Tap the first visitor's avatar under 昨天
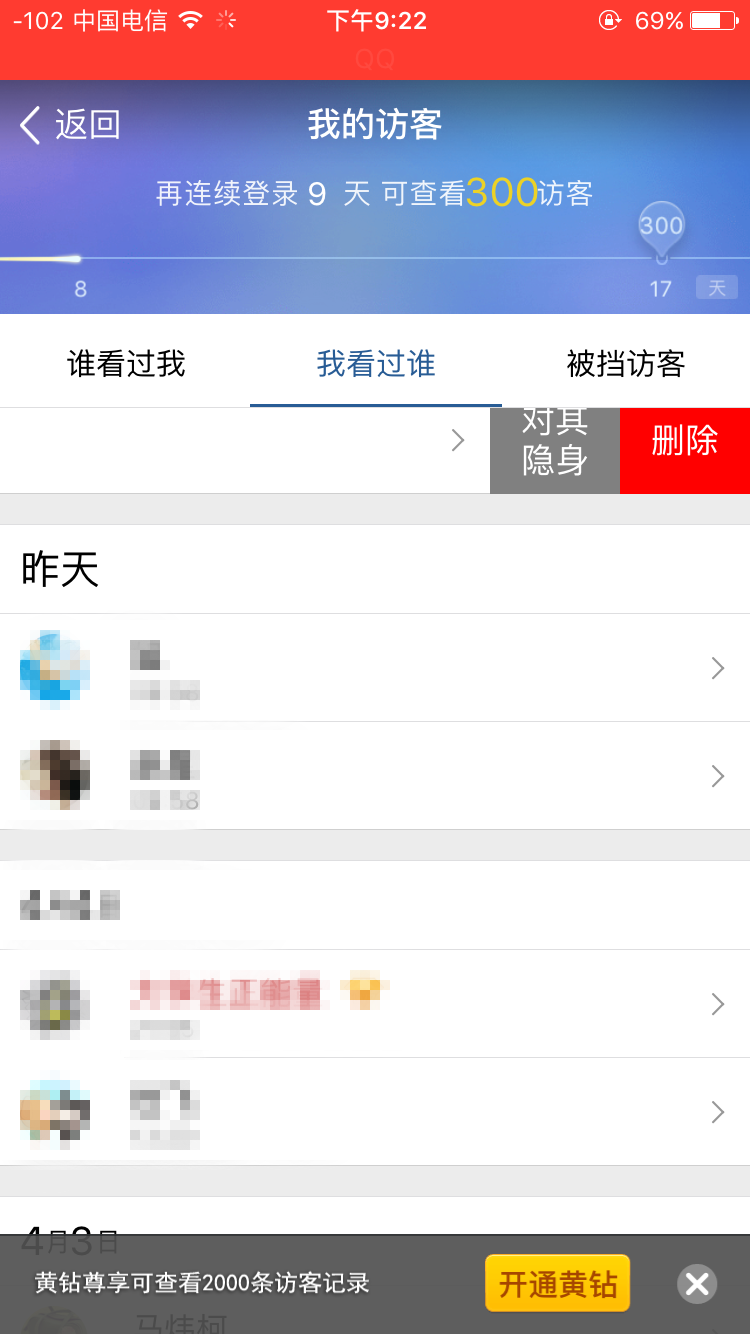The width and height of the screenshot is (750, 1334). point(54,668)
